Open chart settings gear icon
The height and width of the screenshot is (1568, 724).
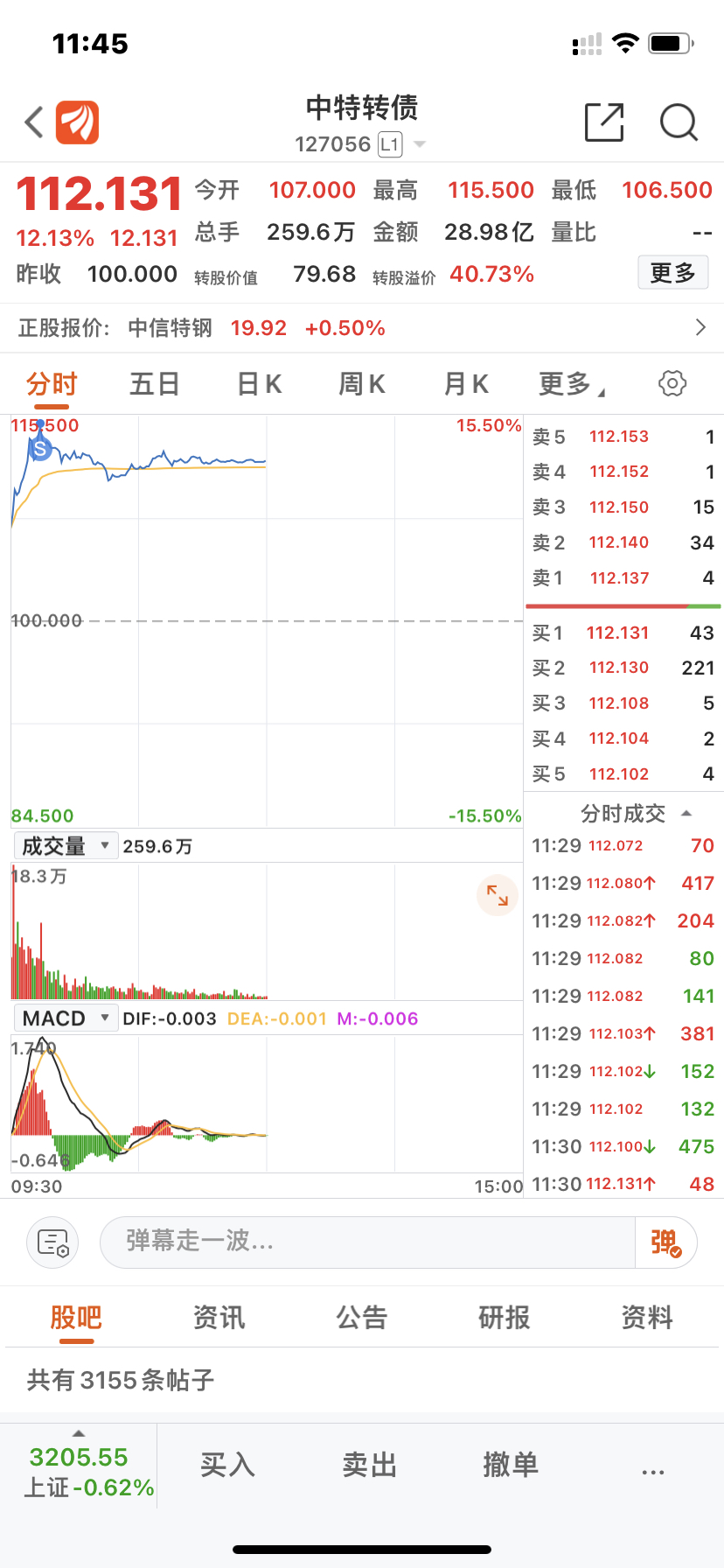[x=672, y=383]
